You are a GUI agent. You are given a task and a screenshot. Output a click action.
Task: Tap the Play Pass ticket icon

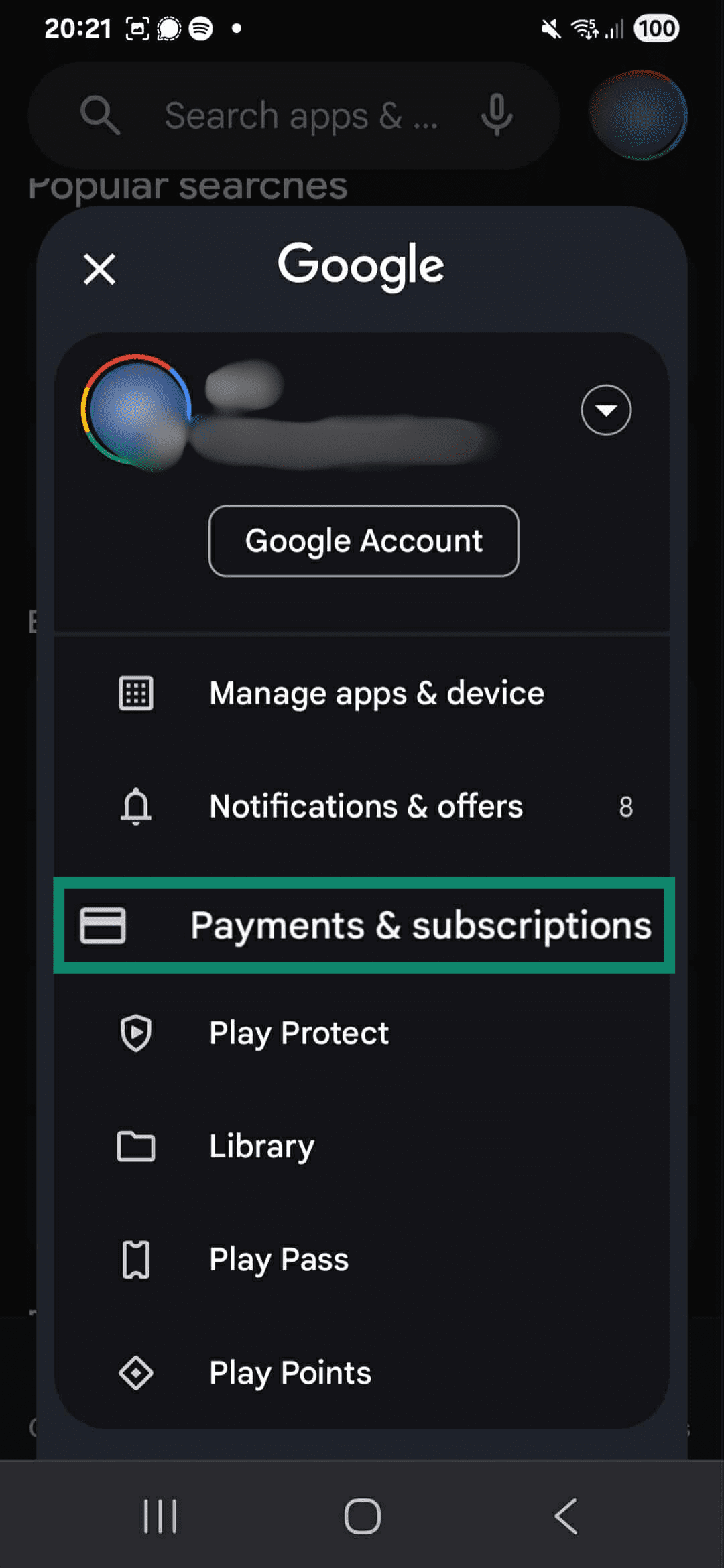click(135, 1259)
